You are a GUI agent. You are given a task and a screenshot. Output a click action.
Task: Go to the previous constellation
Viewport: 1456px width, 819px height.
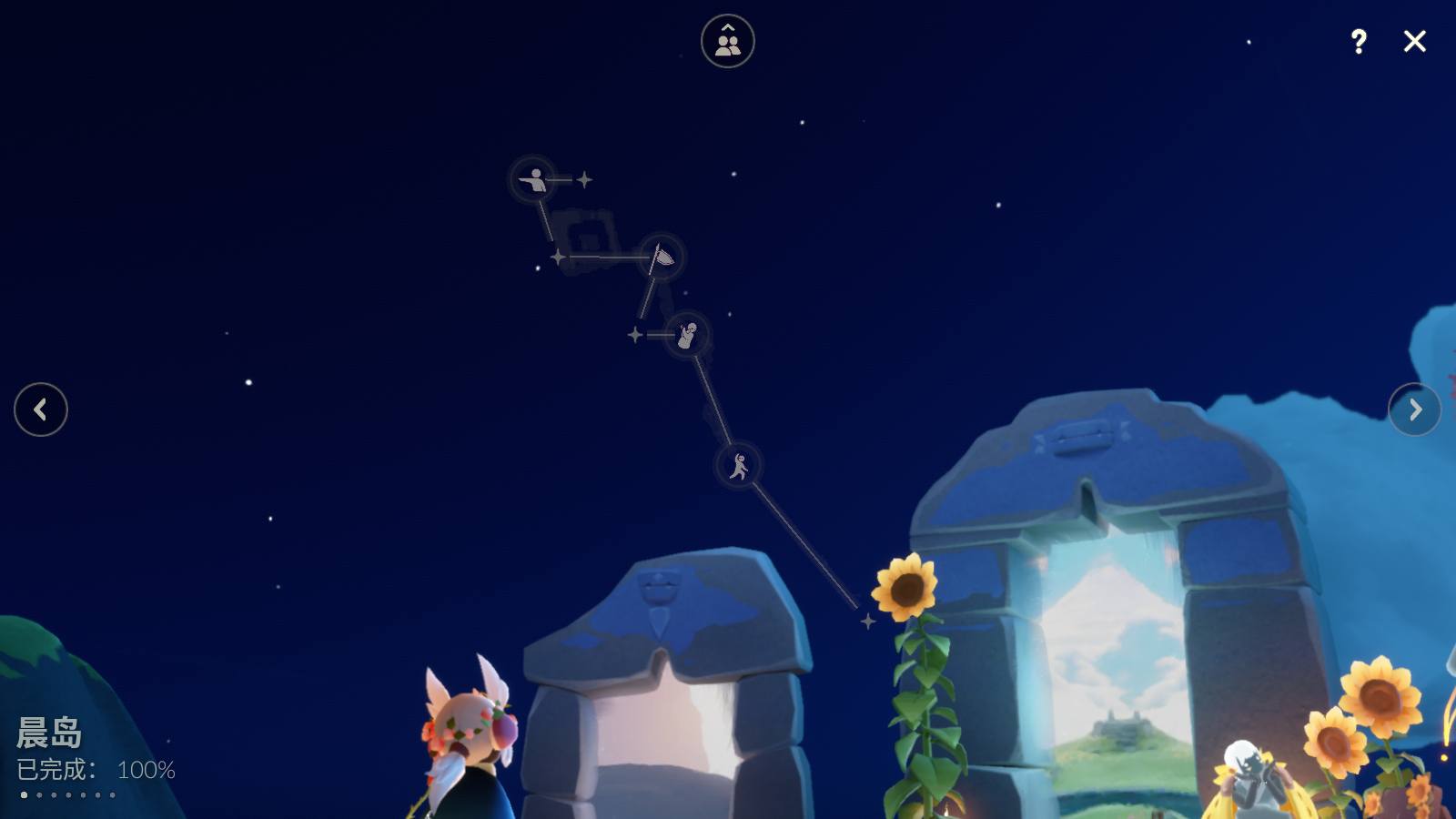(x=41, y=409)
